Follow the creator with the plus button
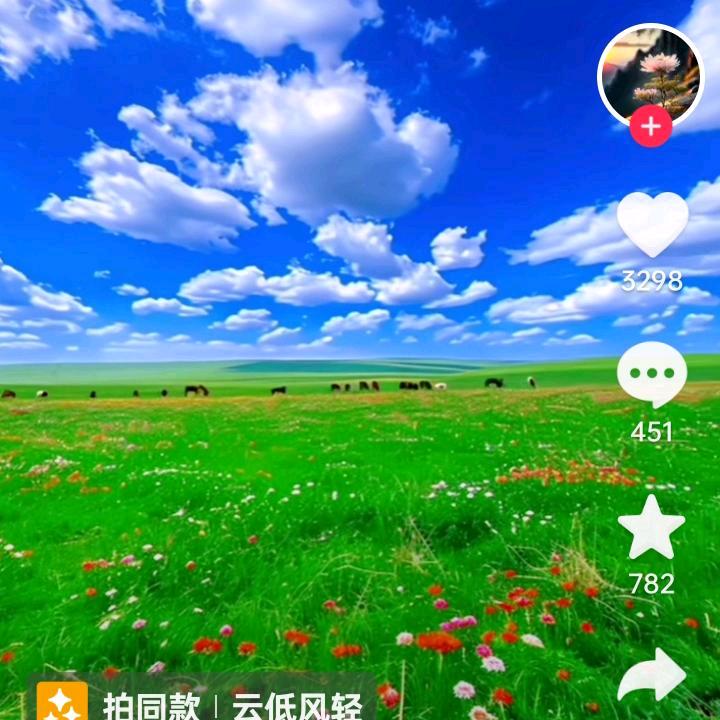The width and height of the screenshot is (720, 720). point(651,127)
